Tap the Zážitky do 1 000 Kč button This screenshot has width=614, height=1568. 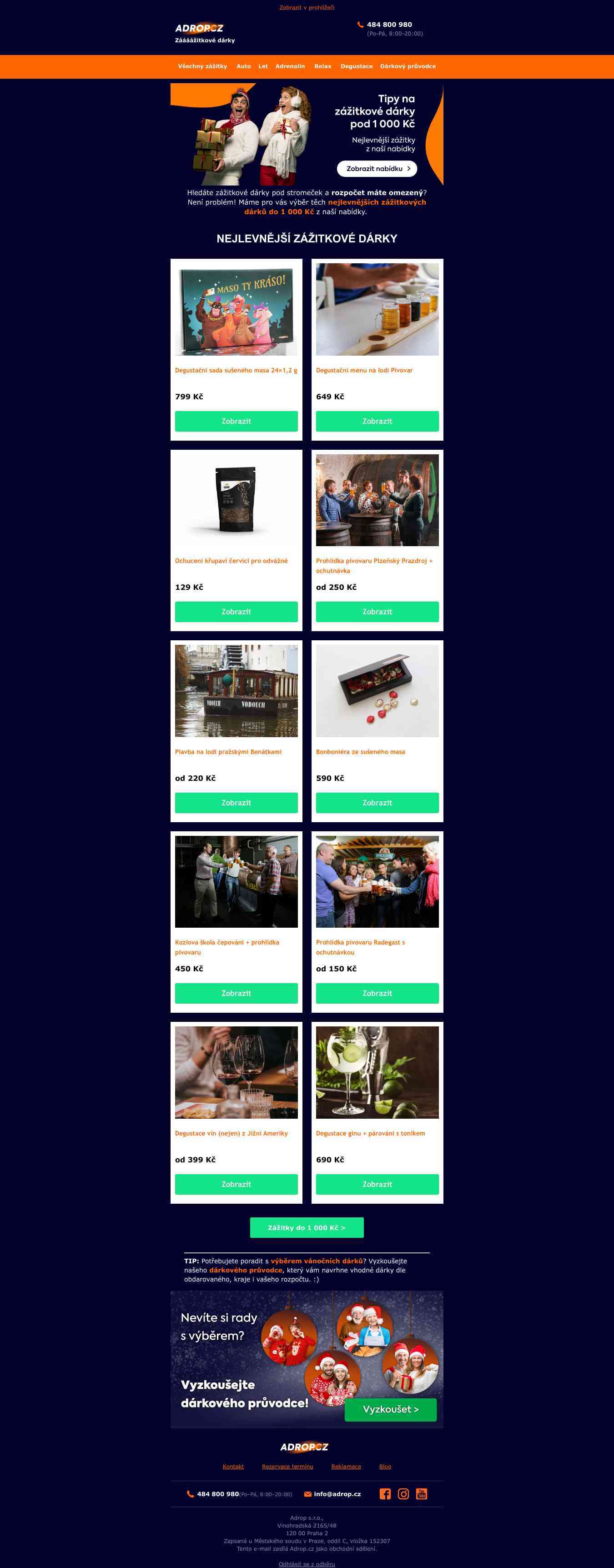(307, 1227)
